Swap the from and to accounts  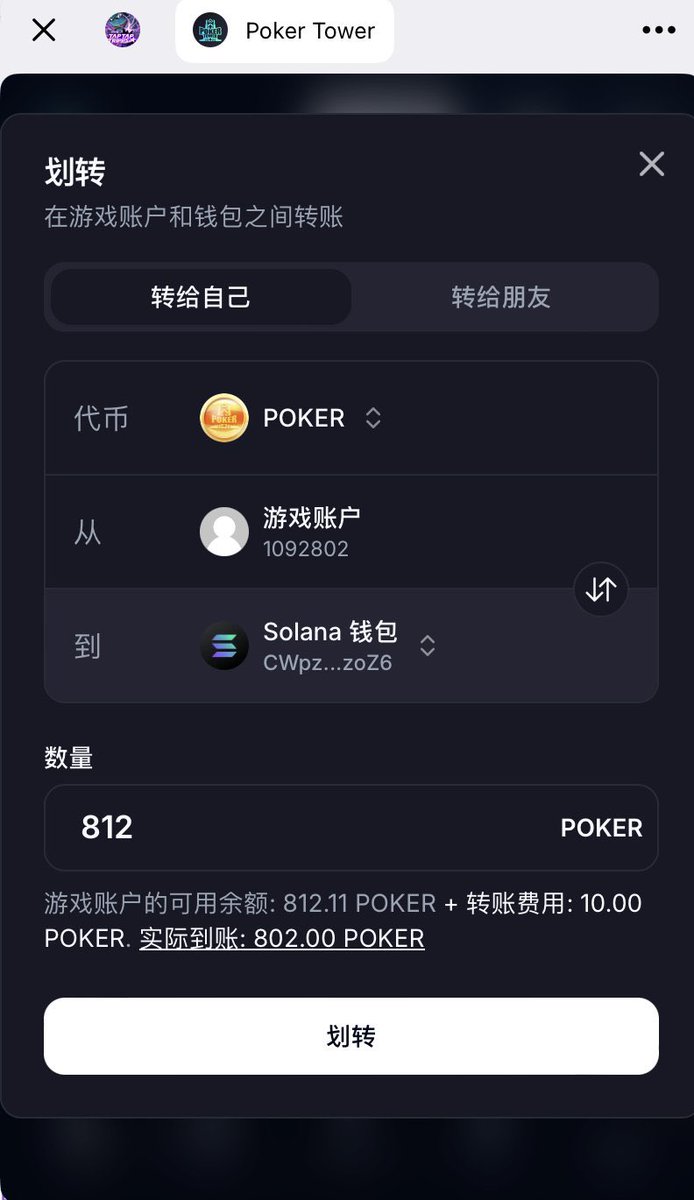click(601, 590)
